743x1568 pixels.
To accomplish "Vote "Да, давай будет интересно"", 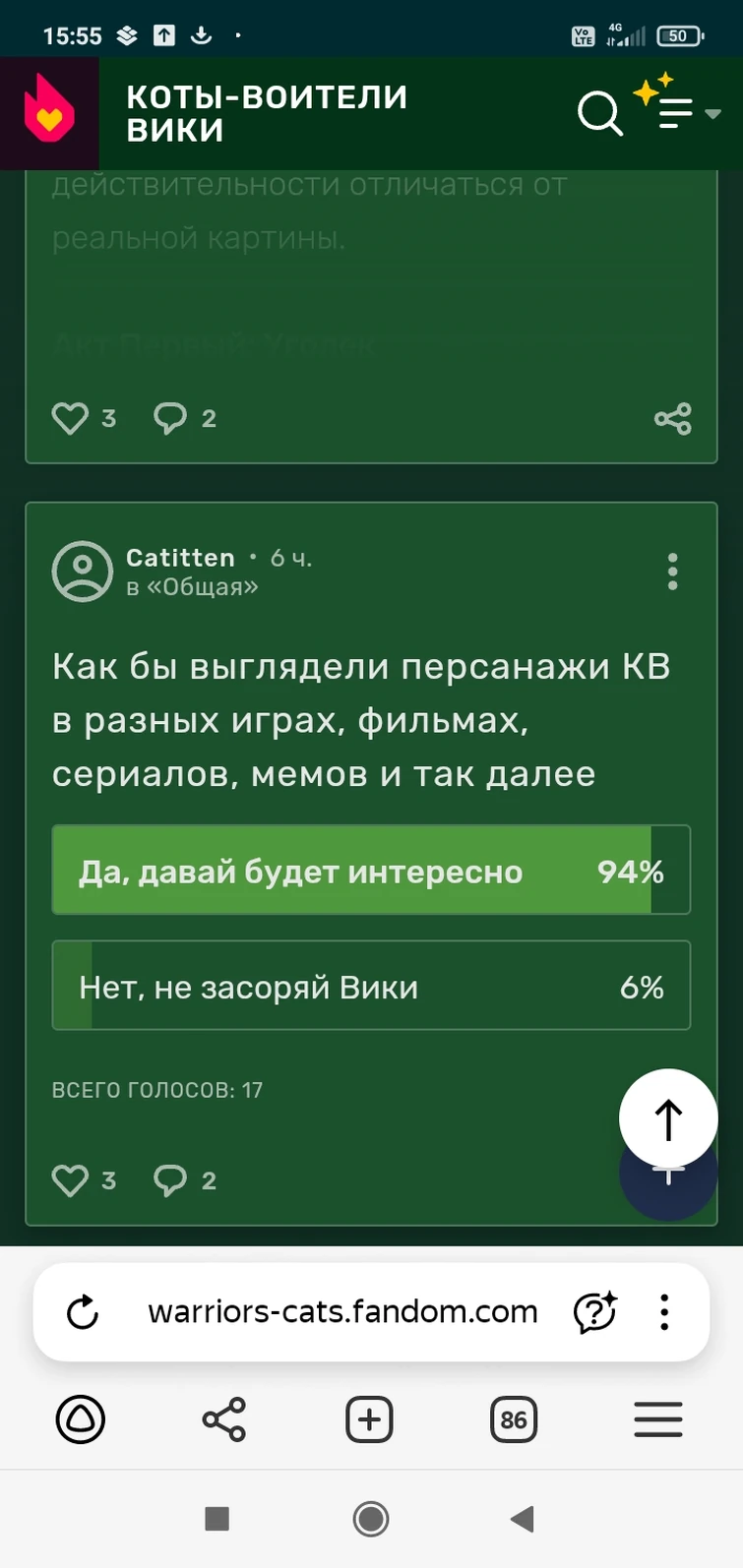I will point(371,871).
